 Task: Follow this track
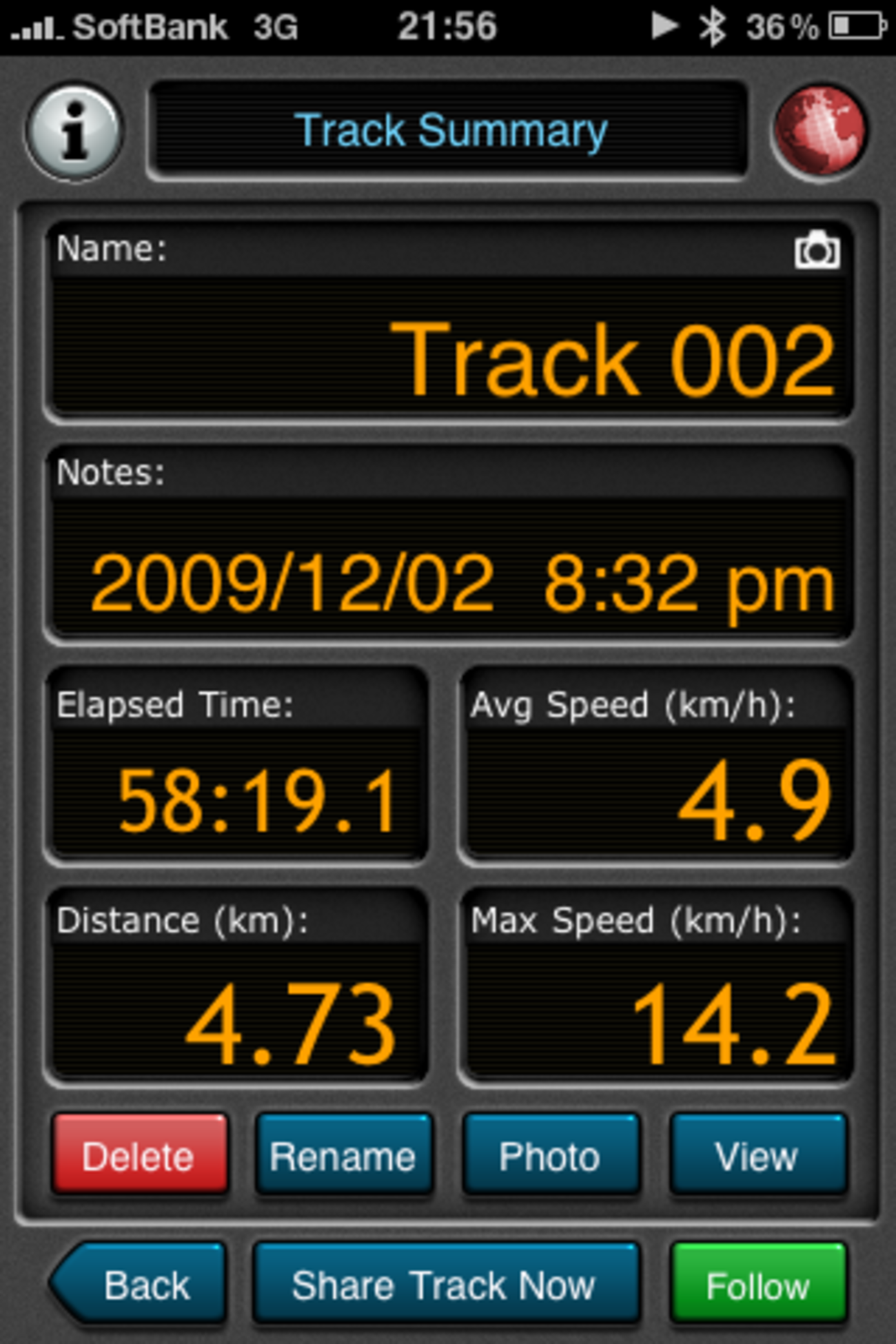point(757,1285)
